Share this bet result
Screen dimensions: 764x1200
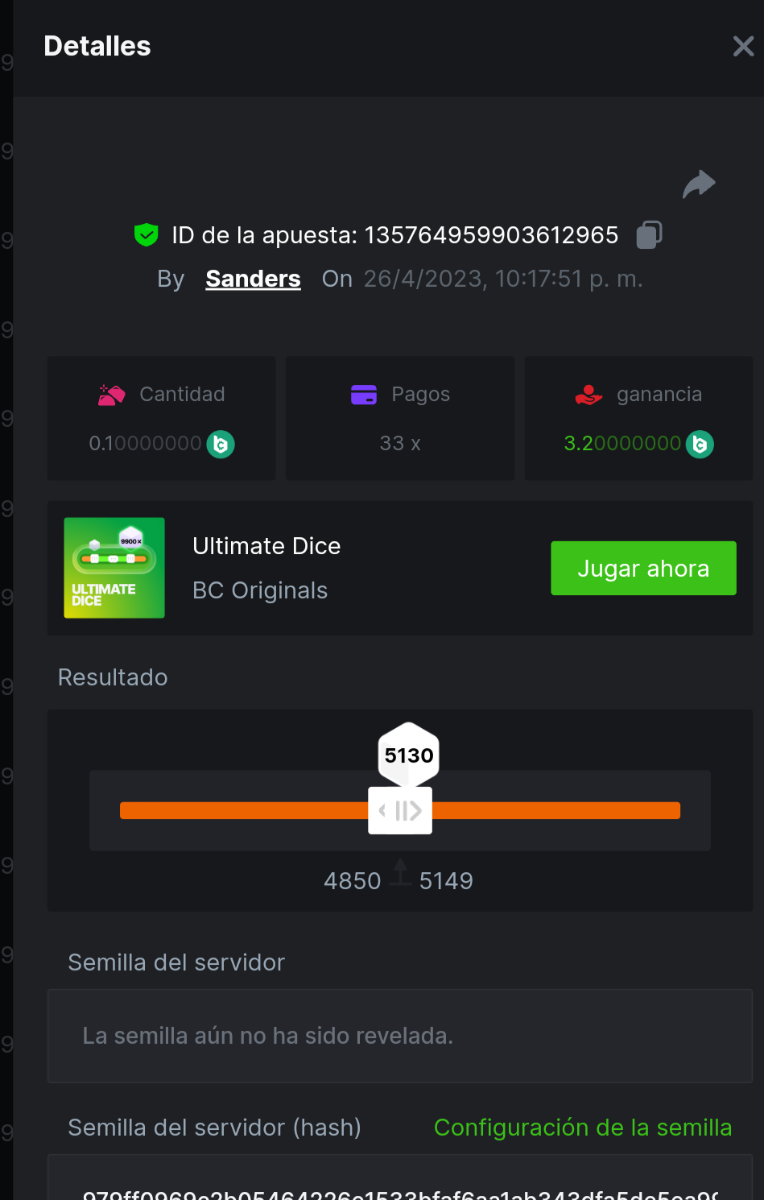[699, 184]
